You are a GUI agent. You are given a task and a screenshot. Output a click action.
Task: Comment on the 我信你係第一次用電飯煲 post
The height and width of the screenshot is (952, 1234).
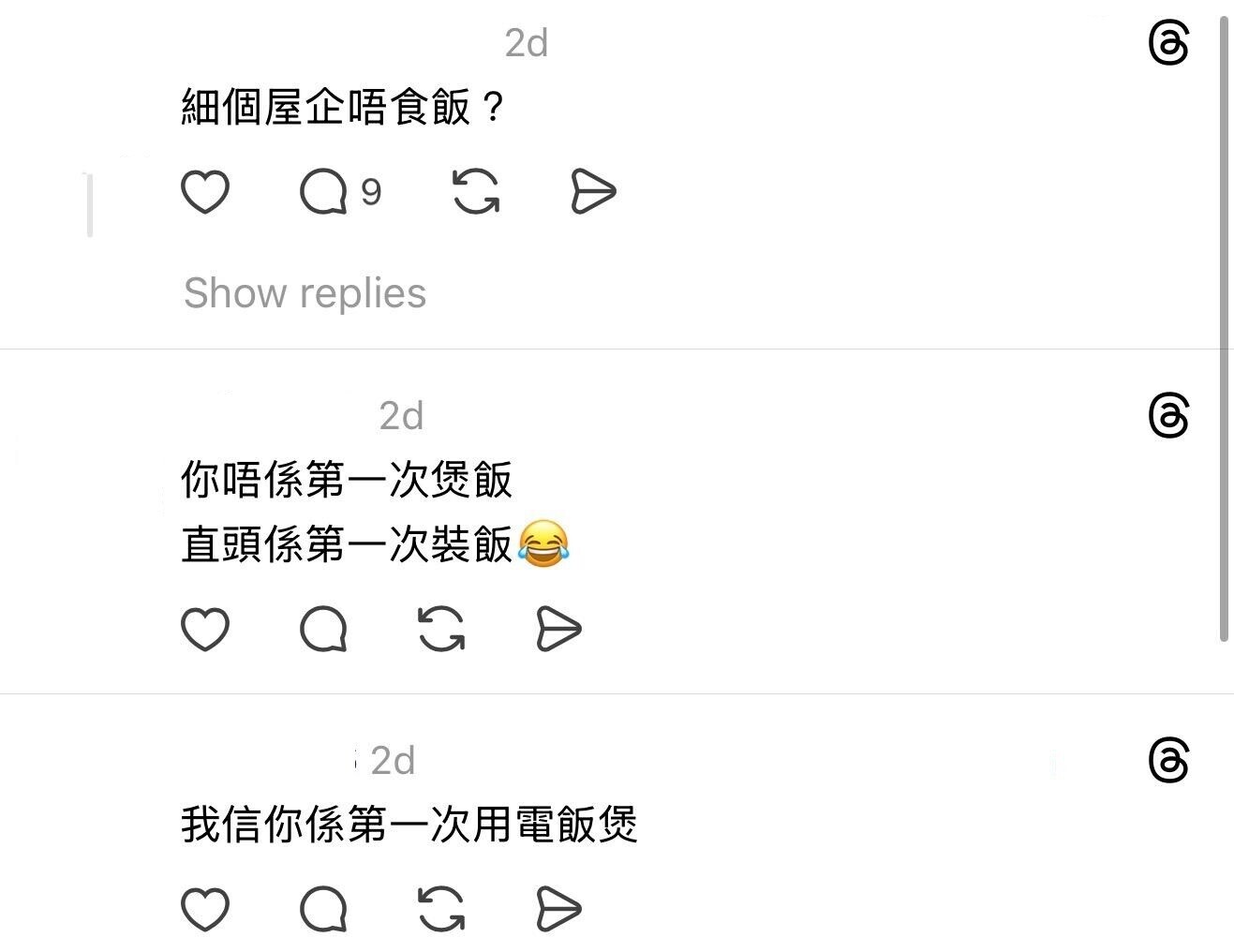[x=324, y=909]
